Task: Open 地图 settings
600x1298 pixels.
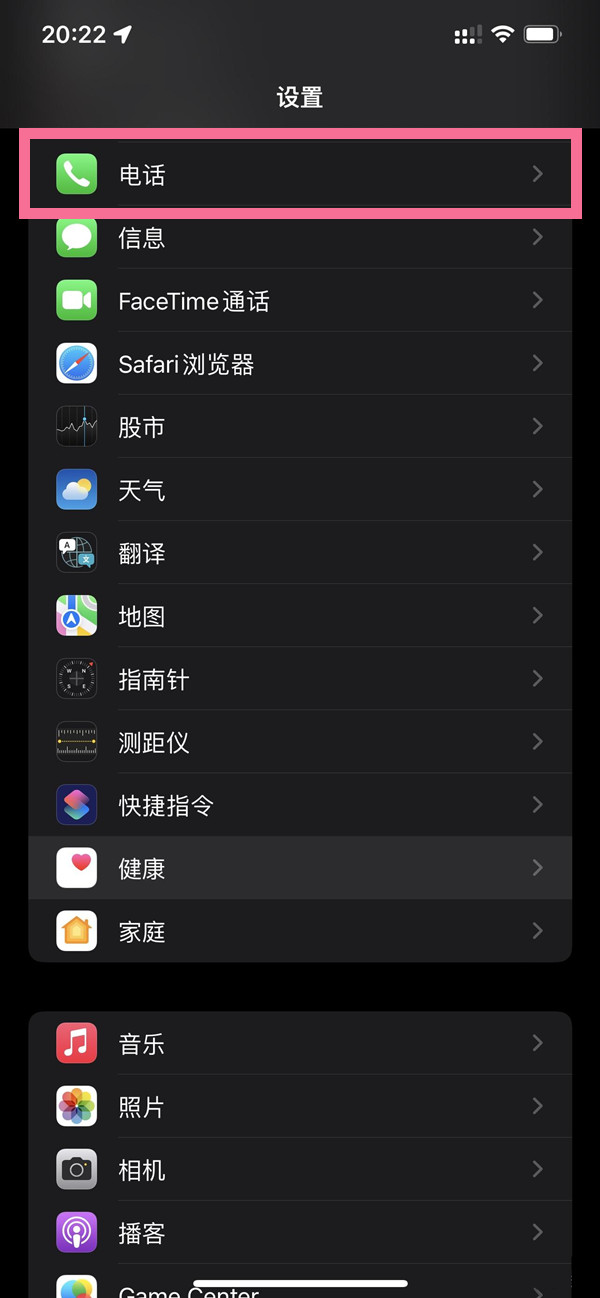Action: pos(300,616)
